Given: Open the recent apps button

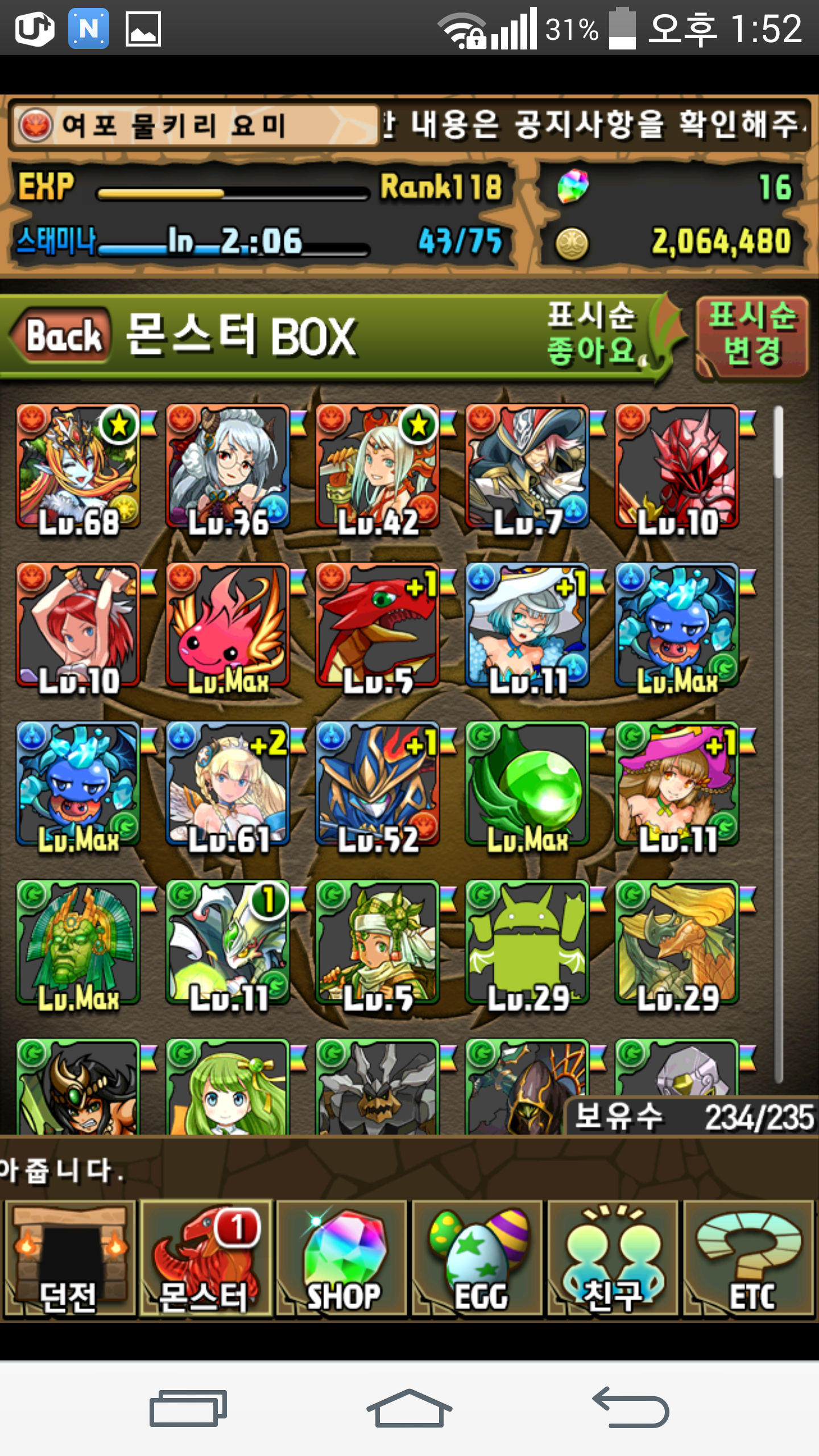Looking at the screenshot, I should pyautogui.click(x=188, y=1409).
